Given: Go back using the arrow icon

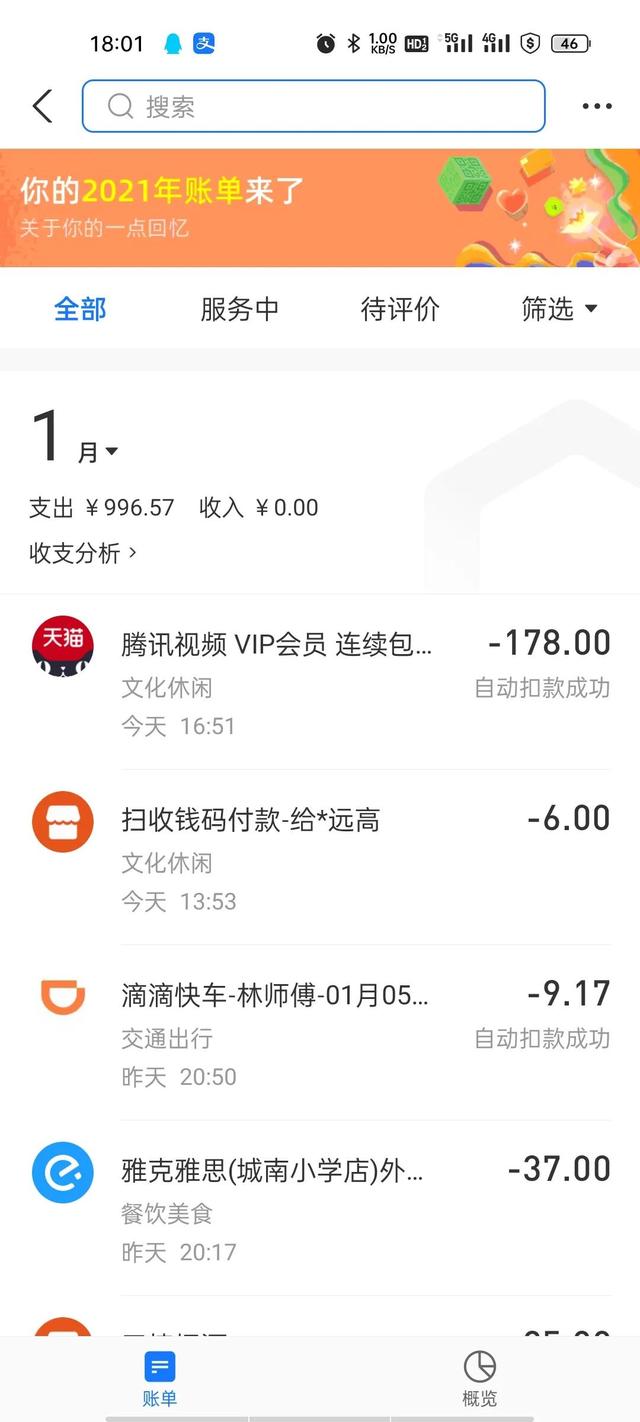Looking at the screenshot, I should [x=42, y=106].
